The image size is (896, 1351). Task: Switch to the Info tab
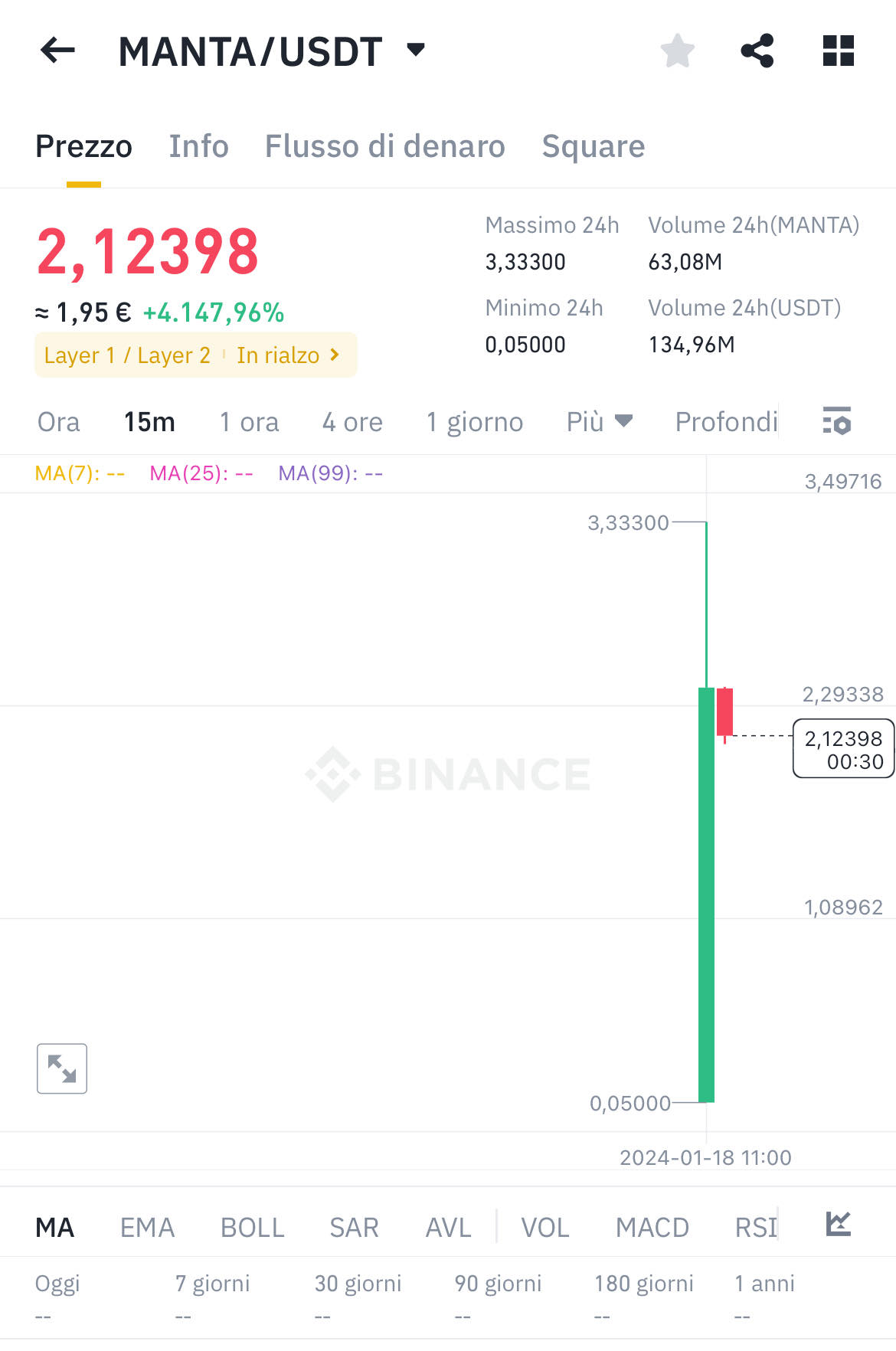(x=198, y=146)
